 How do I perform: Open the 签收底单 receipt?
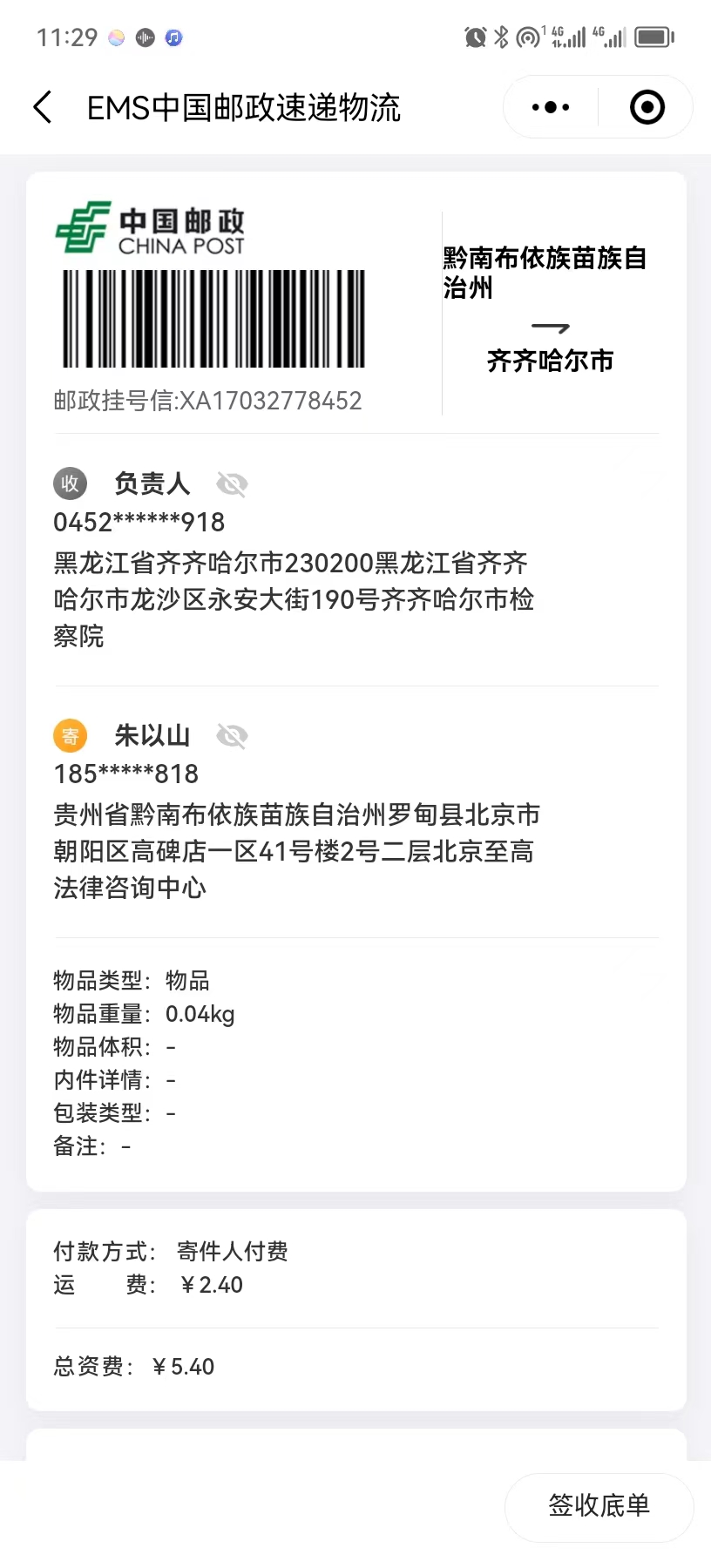pyautogui.click(x=599, y=1506)
